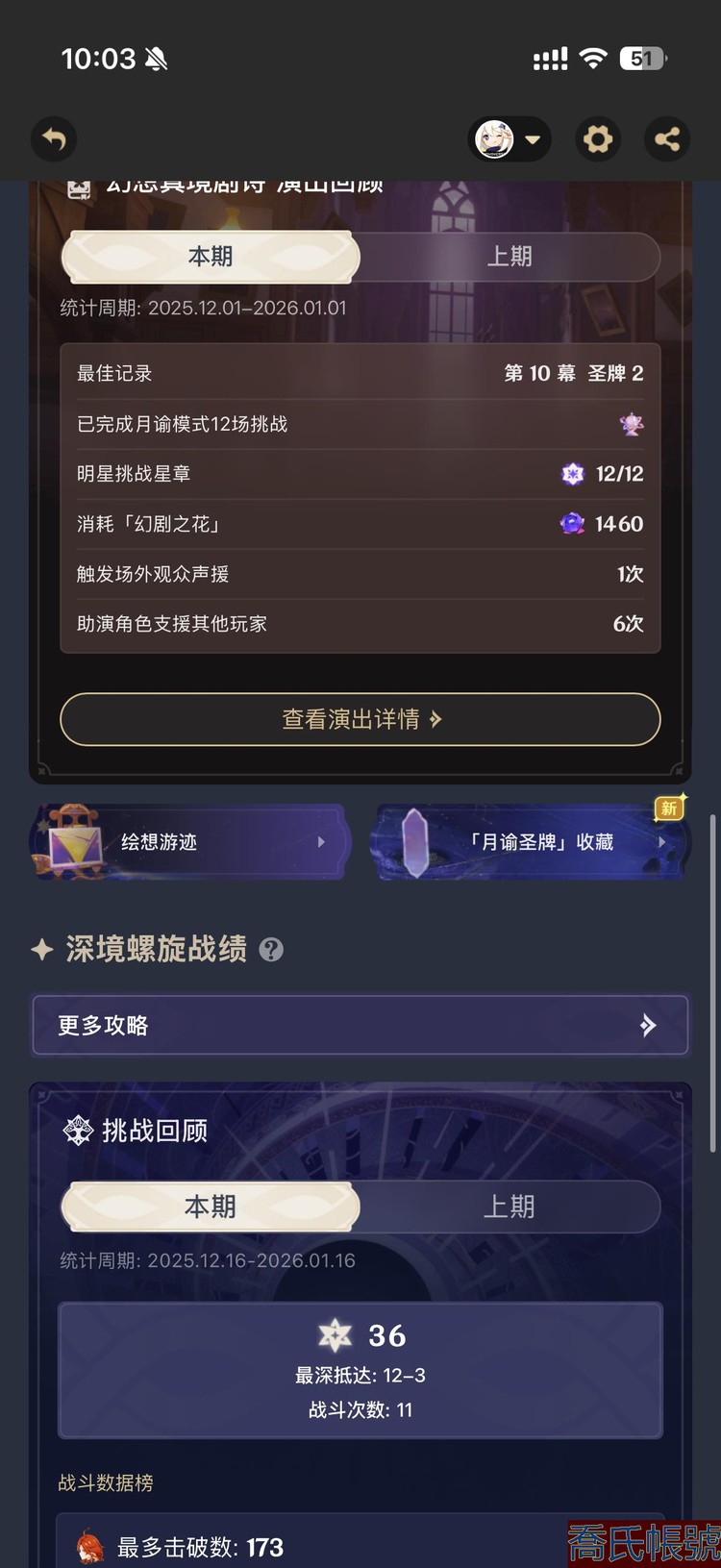Screen dimensions: 721x1568
Task: Select 上期 in the top period selector
Action: (x=510, y=257)
